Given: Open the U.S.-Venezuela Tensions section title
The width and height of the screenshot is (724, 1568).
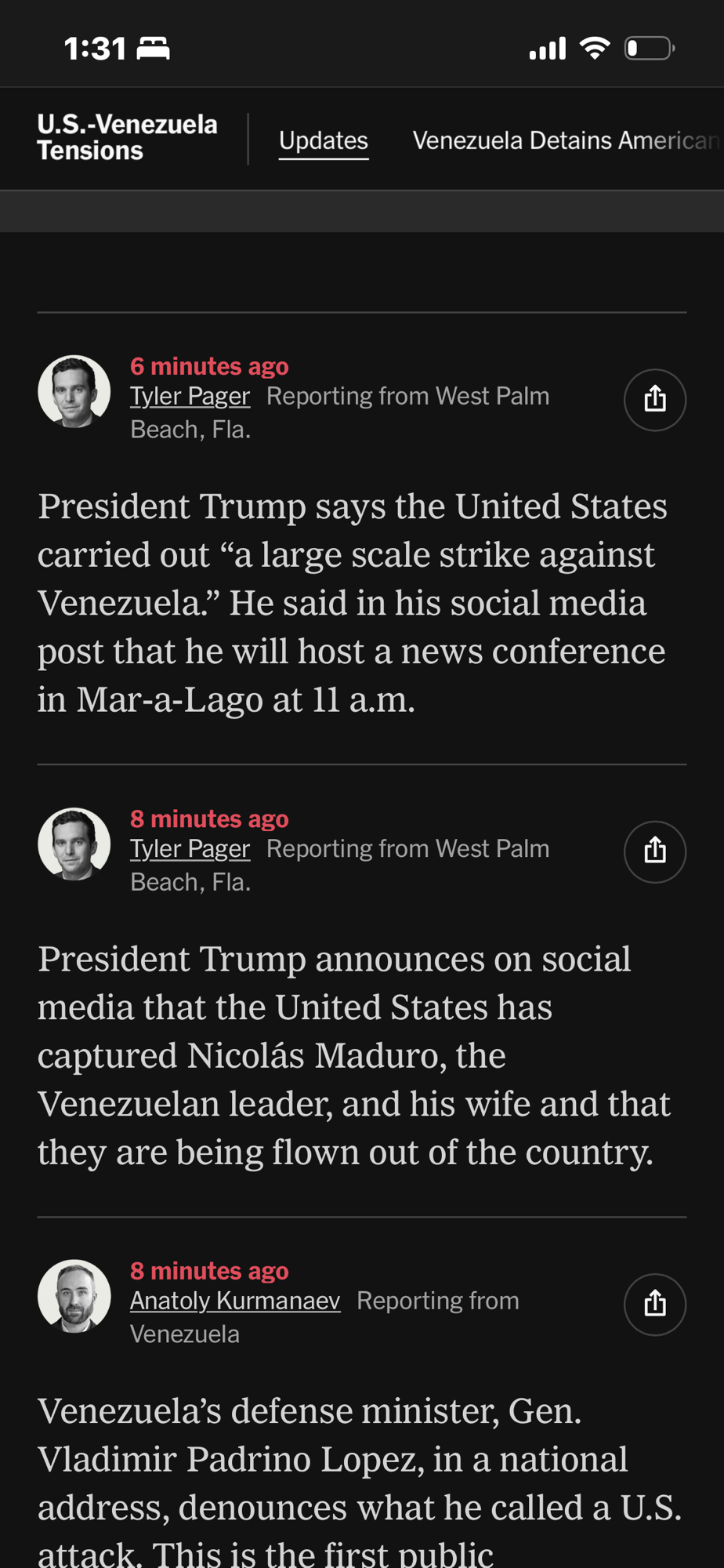Looking at the screenshot, I should (x=127, y=137).
